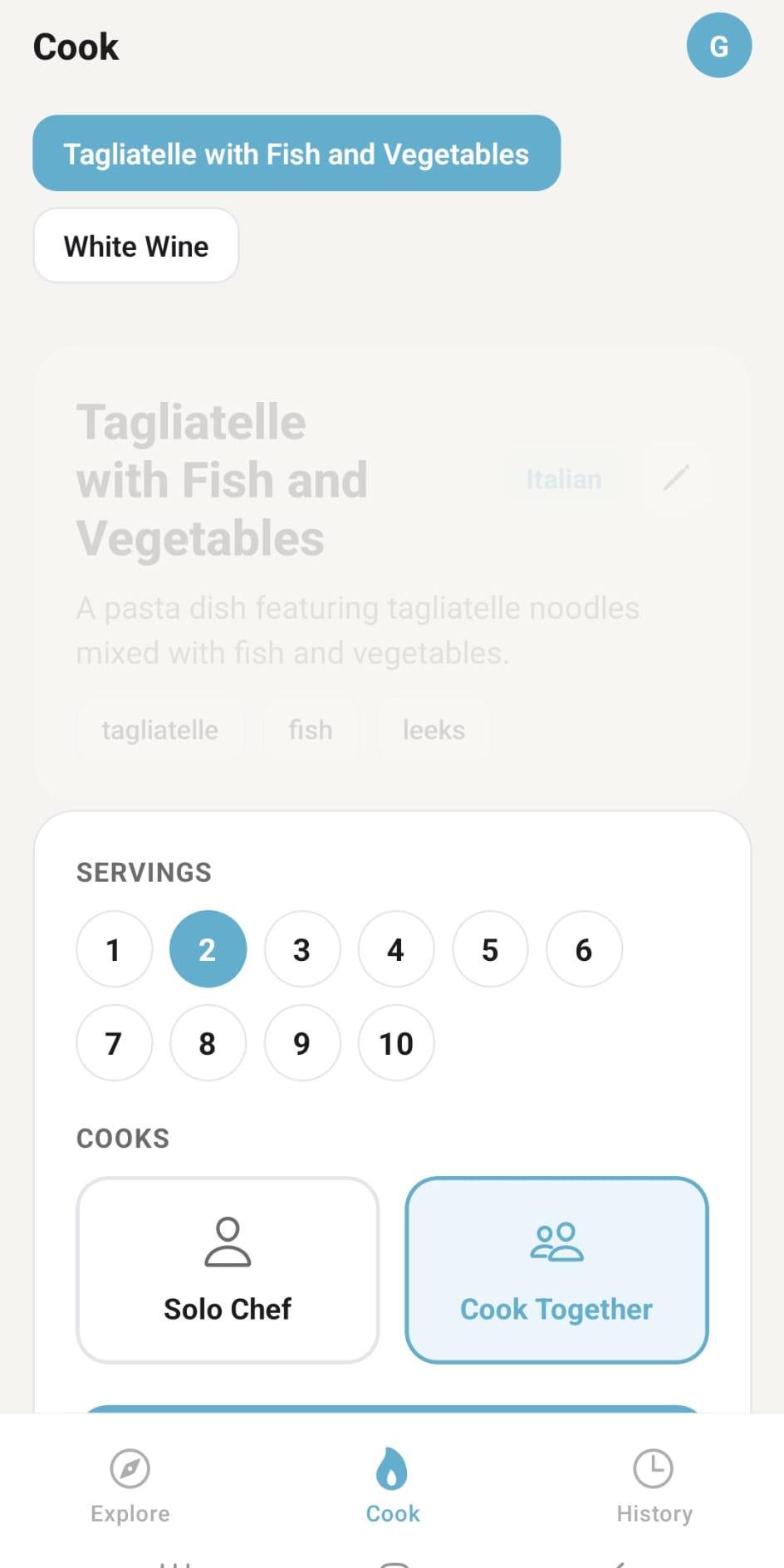Screen dimensions: 784x1568
Task: Click the Italian cuisine label
Action: pyautogui.click(x=563, y=478)
